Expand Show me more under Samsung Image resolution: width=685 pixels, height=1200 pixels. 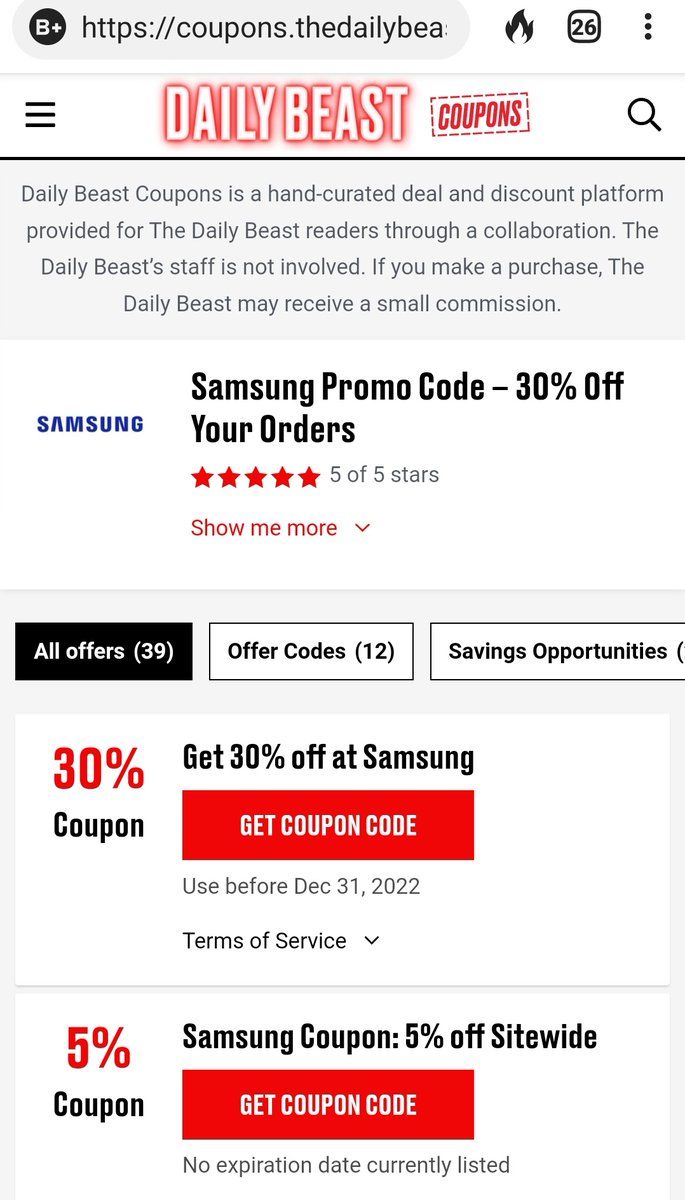click(x=281, y=528)
